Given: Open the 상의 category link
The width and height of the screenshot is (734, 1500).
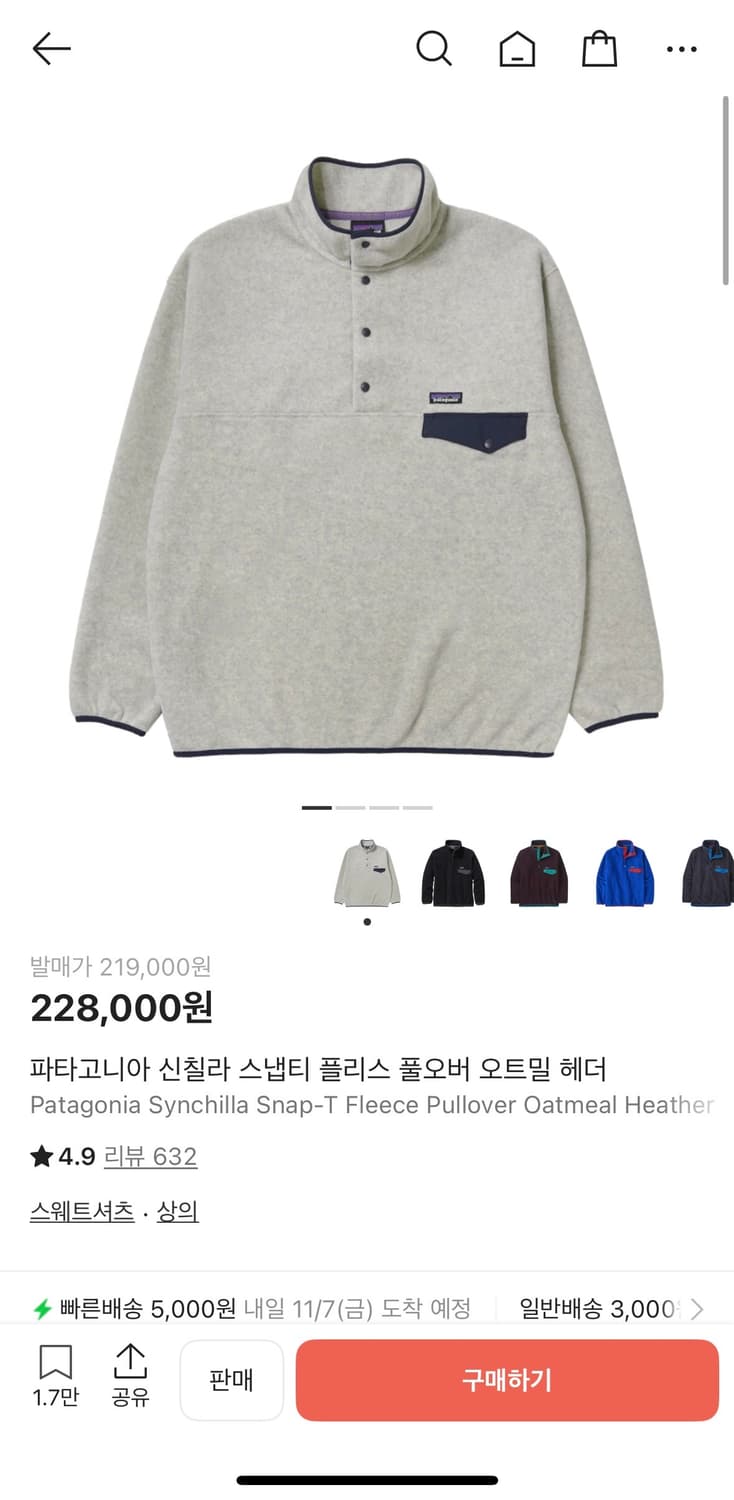Looking at the screenshot, I should point(180,1210).
